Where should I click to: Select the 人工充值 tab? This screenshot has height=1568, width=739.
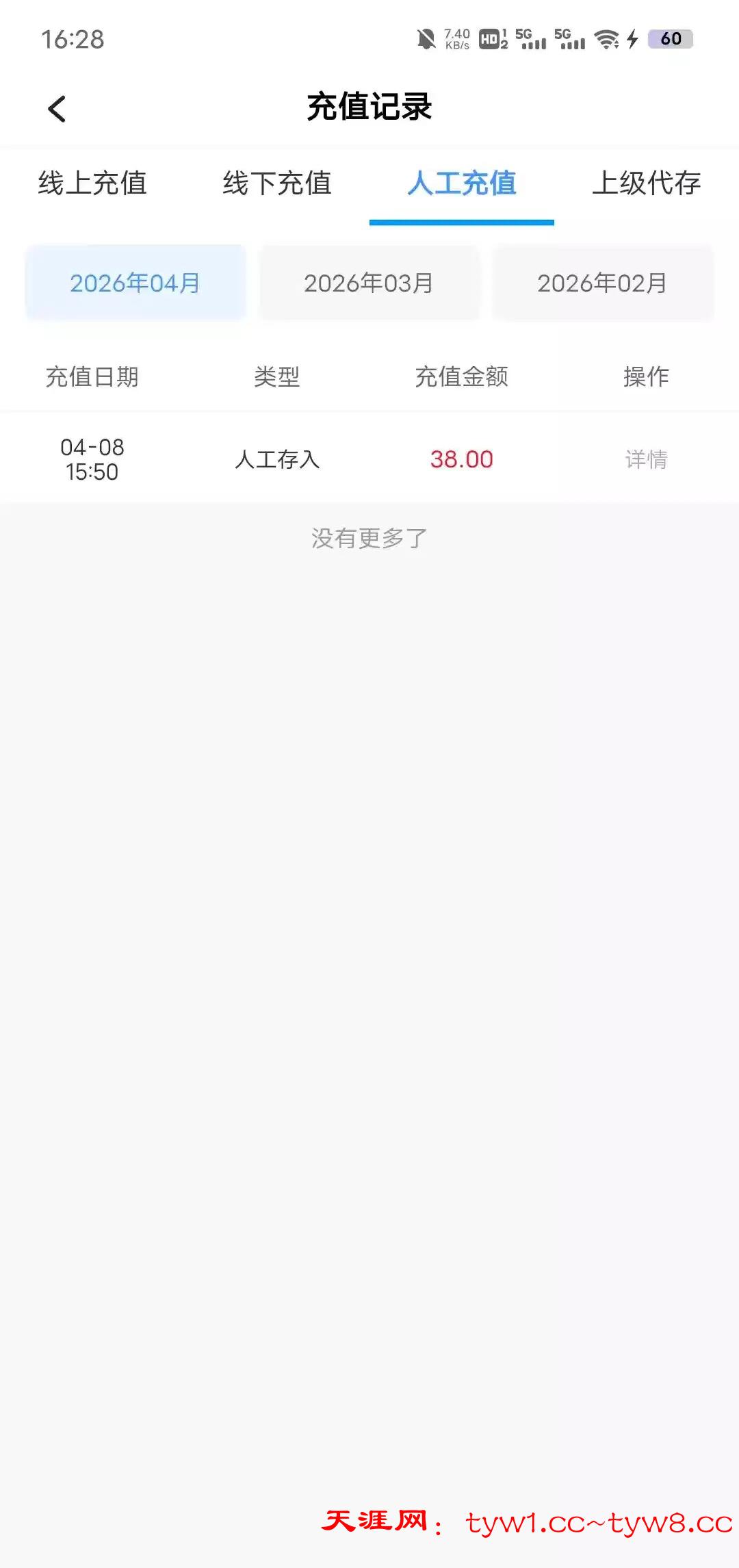pyautogui.click(x=462, y=183)
